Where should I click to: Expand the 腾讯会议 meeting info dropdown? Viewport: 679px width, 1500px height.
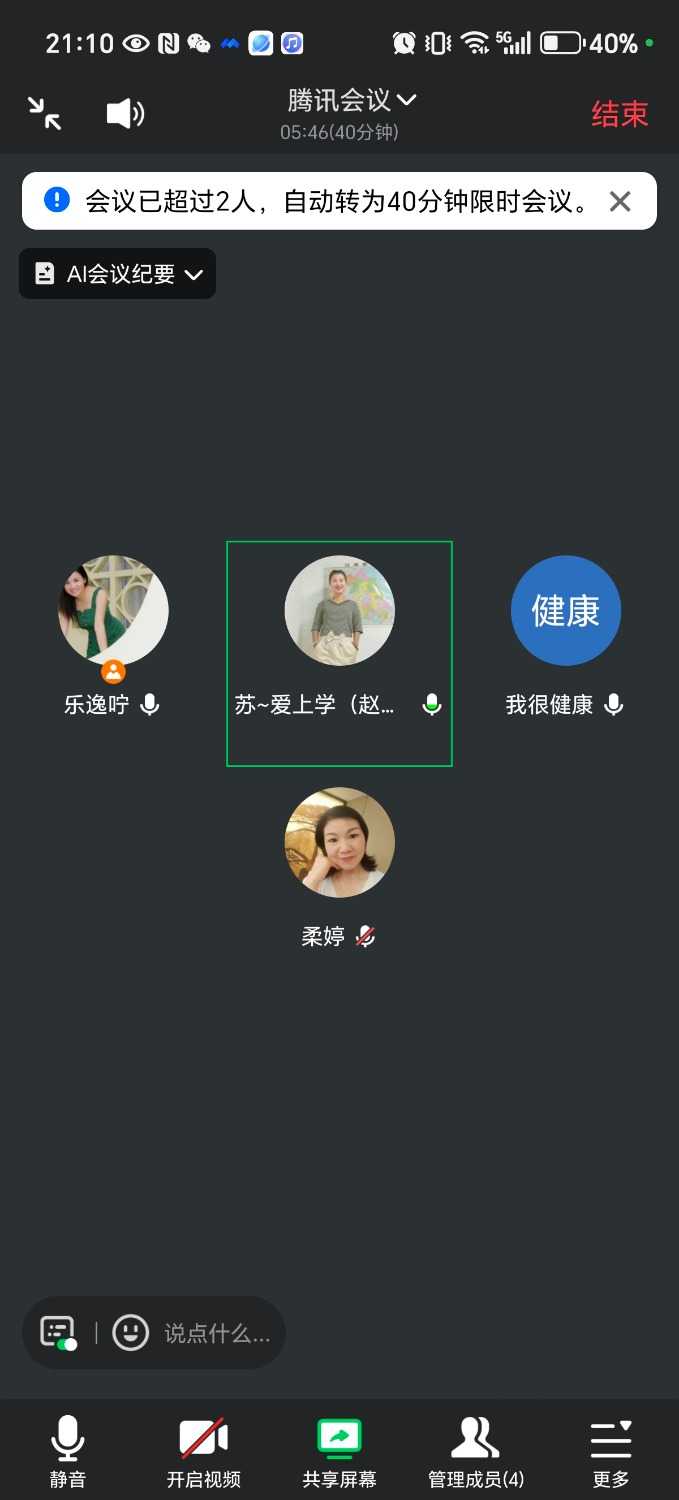(x=351, y=100)
